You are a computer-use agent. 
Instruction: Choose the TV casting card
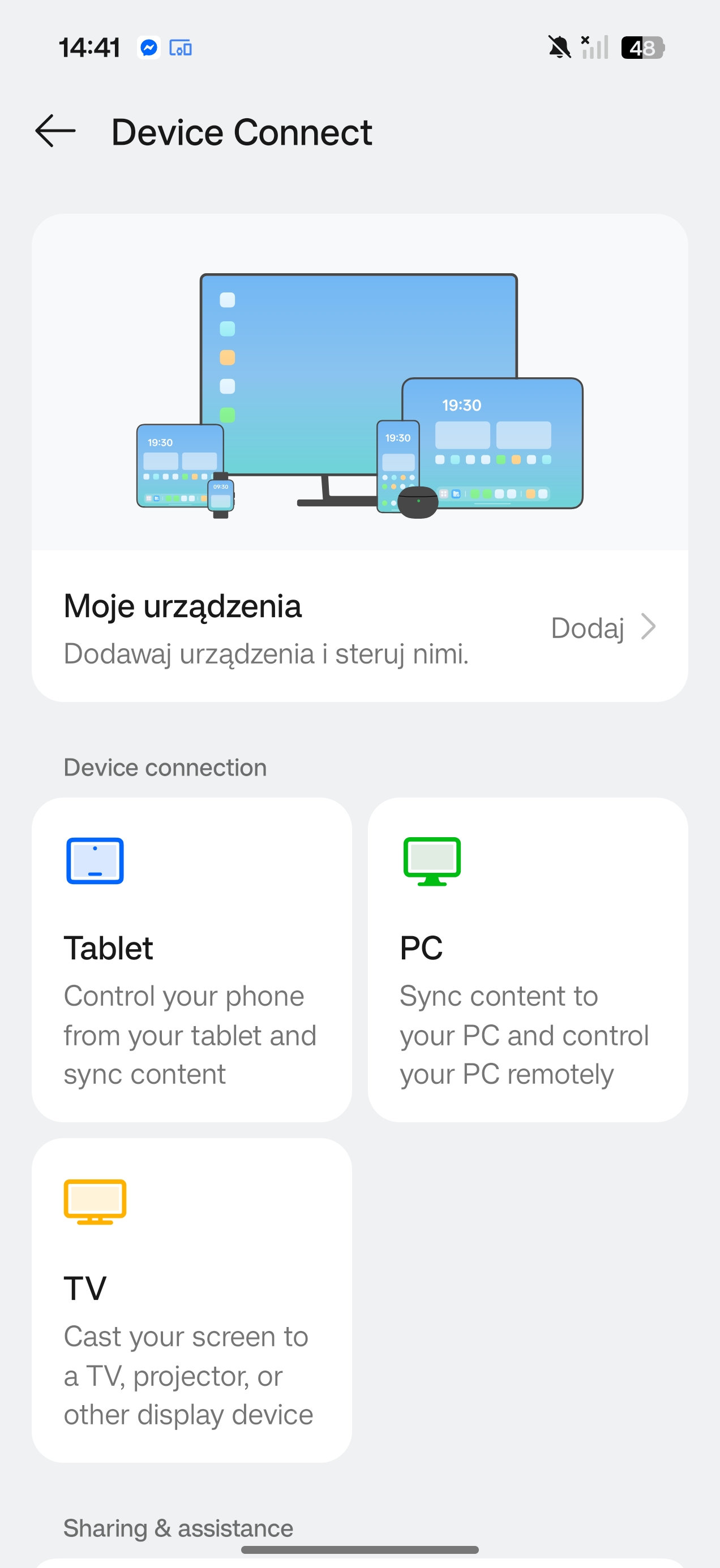click(x=191, y=1300)
